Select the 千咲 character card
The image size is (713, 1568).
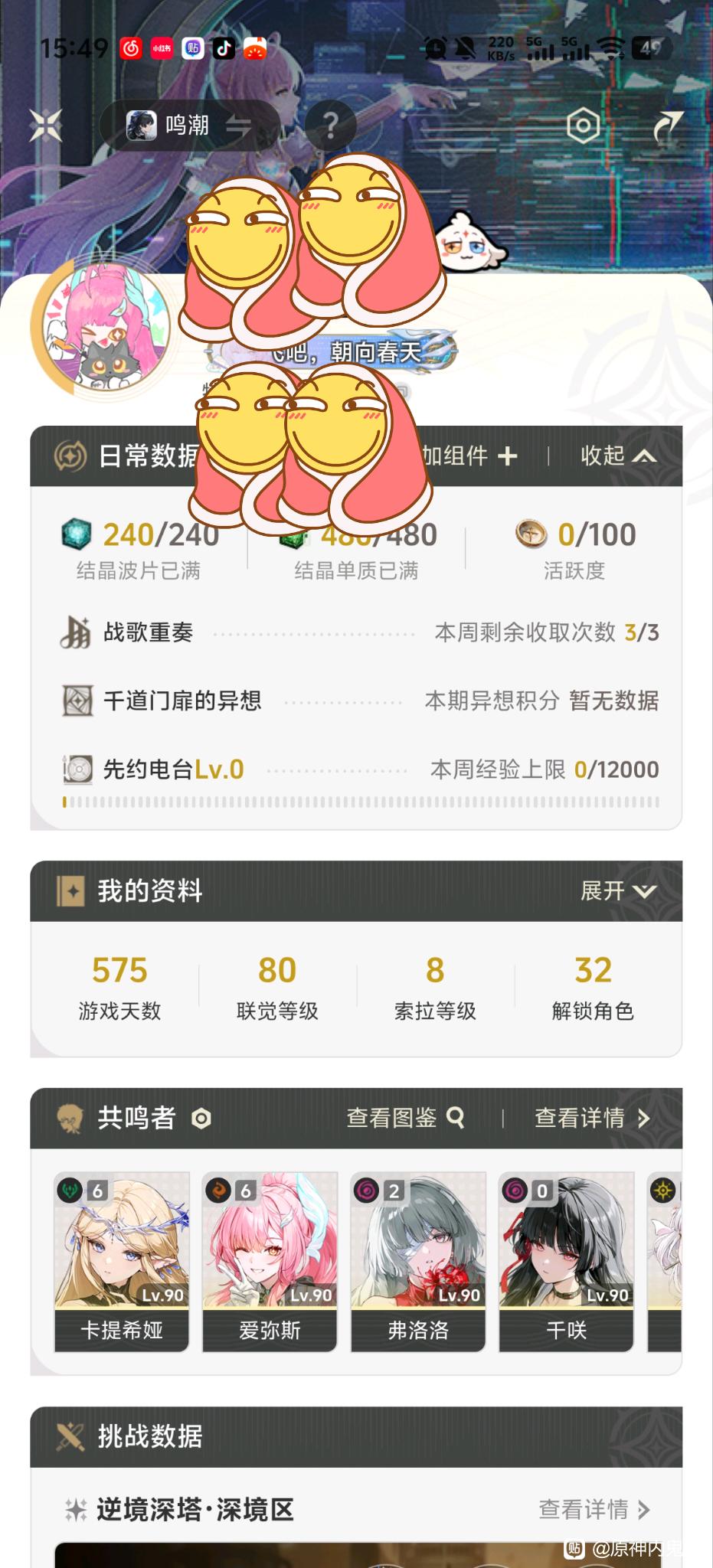566,1262
